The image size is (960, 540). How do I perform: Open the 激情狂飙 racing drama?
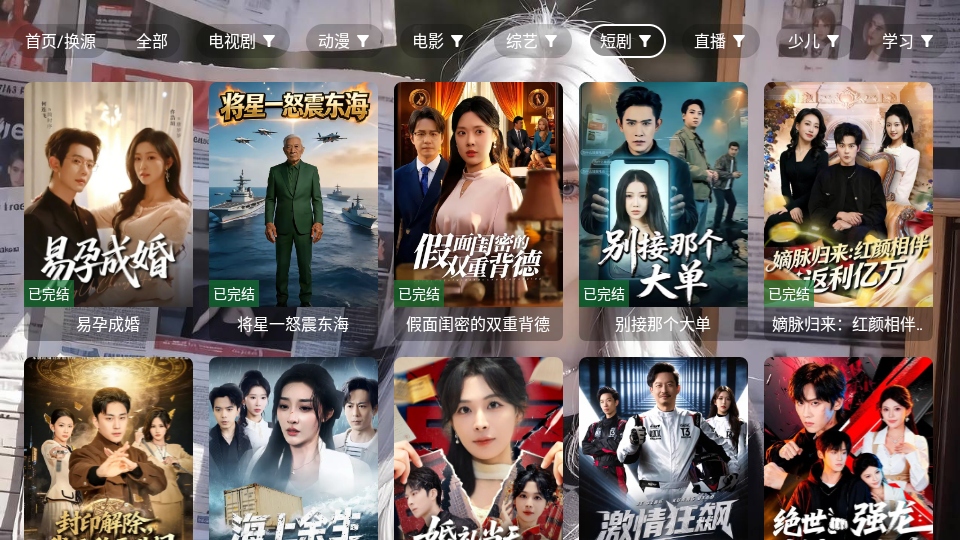663,450
